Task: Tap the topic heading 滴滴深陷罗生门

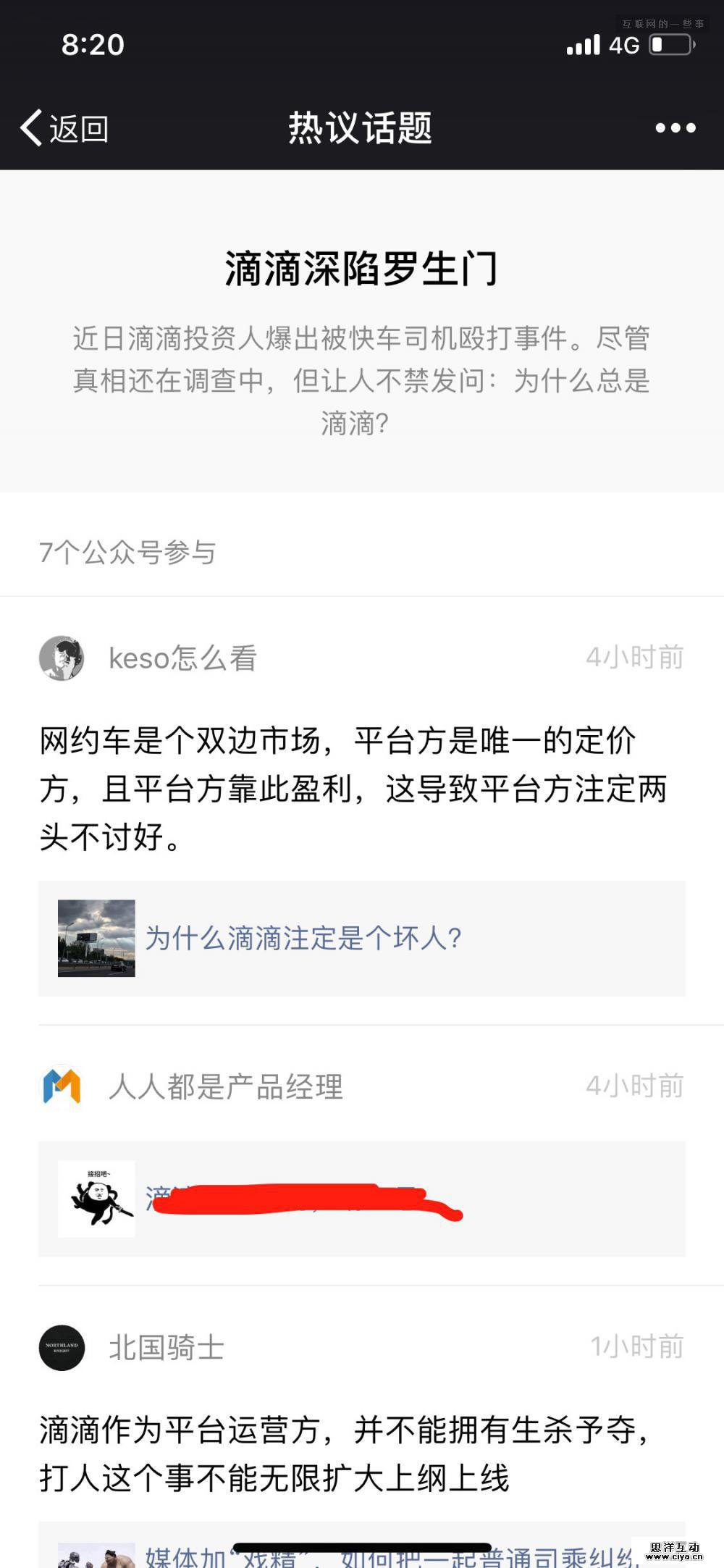Action: click(x=362, y=268)
